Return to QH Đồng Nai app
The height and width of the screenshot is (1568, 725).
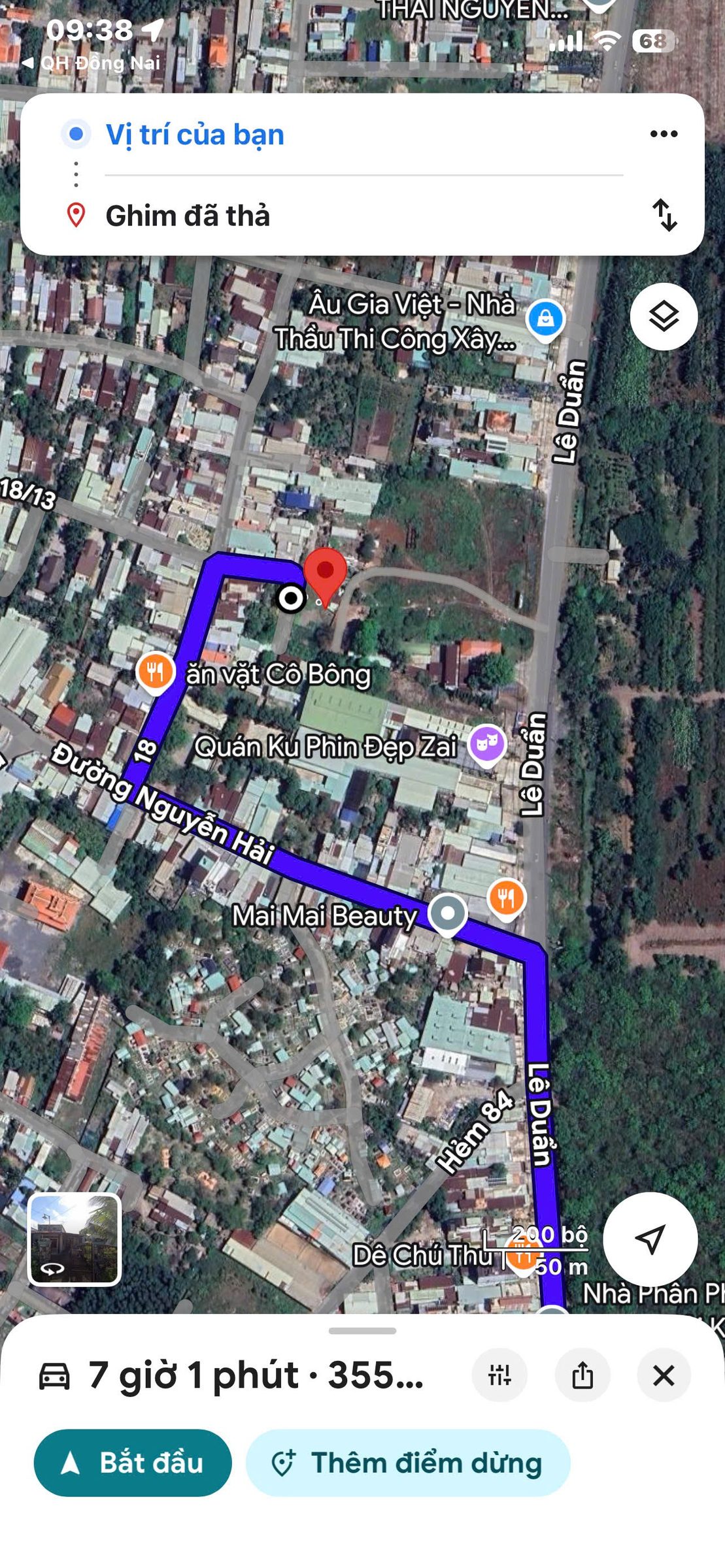pyautogui.click(x=92, y=63)
